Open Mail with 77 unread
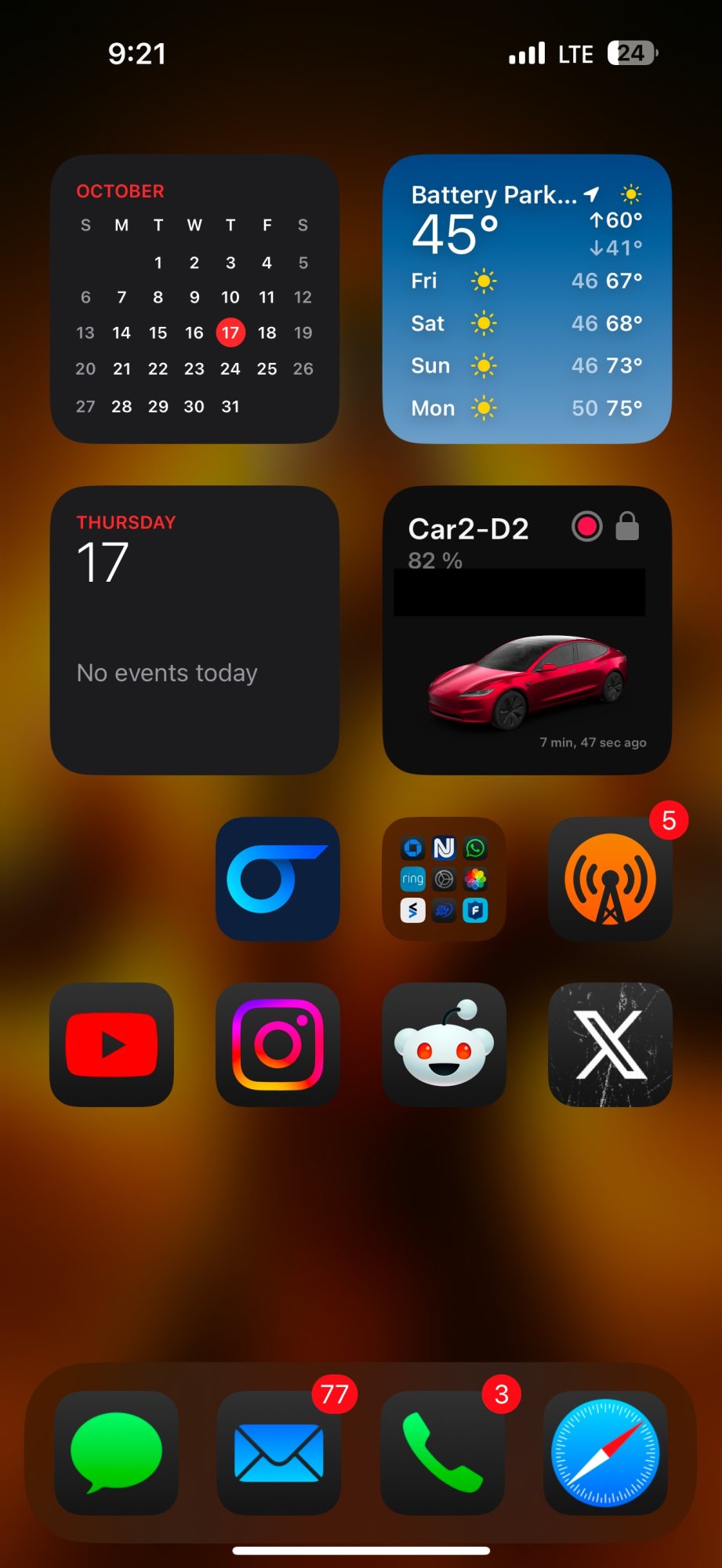Screen dimensions: 722x1568 (279, 1453)
